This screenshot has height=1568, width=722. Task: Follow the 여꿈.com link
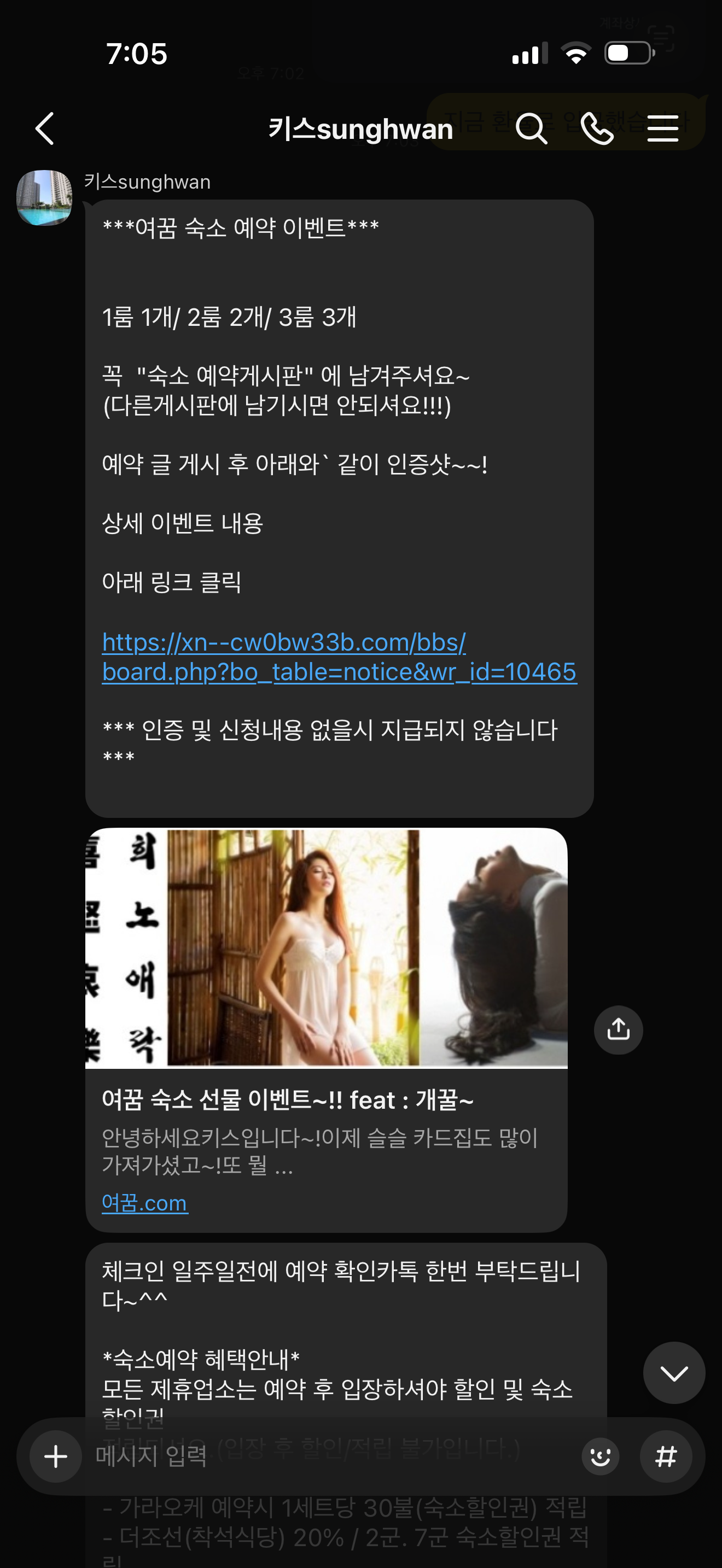[x=145, y=1203]
